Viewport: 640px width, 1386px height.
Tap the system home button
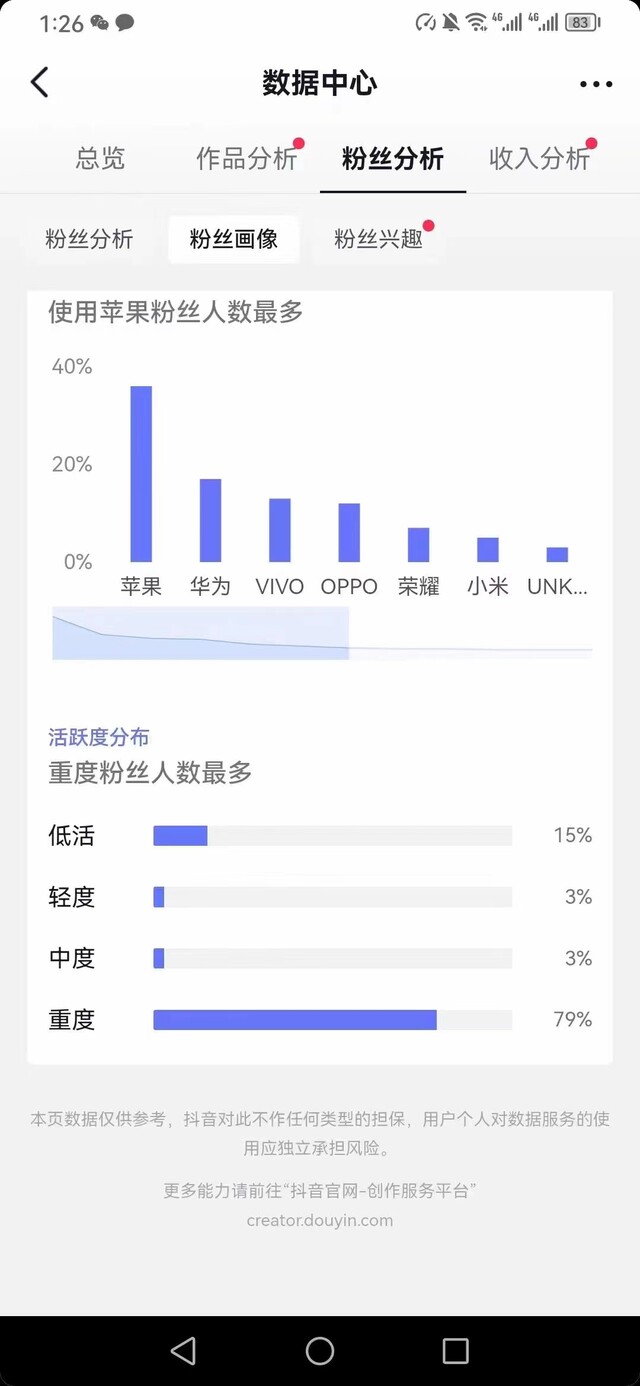coord(320,1351)
